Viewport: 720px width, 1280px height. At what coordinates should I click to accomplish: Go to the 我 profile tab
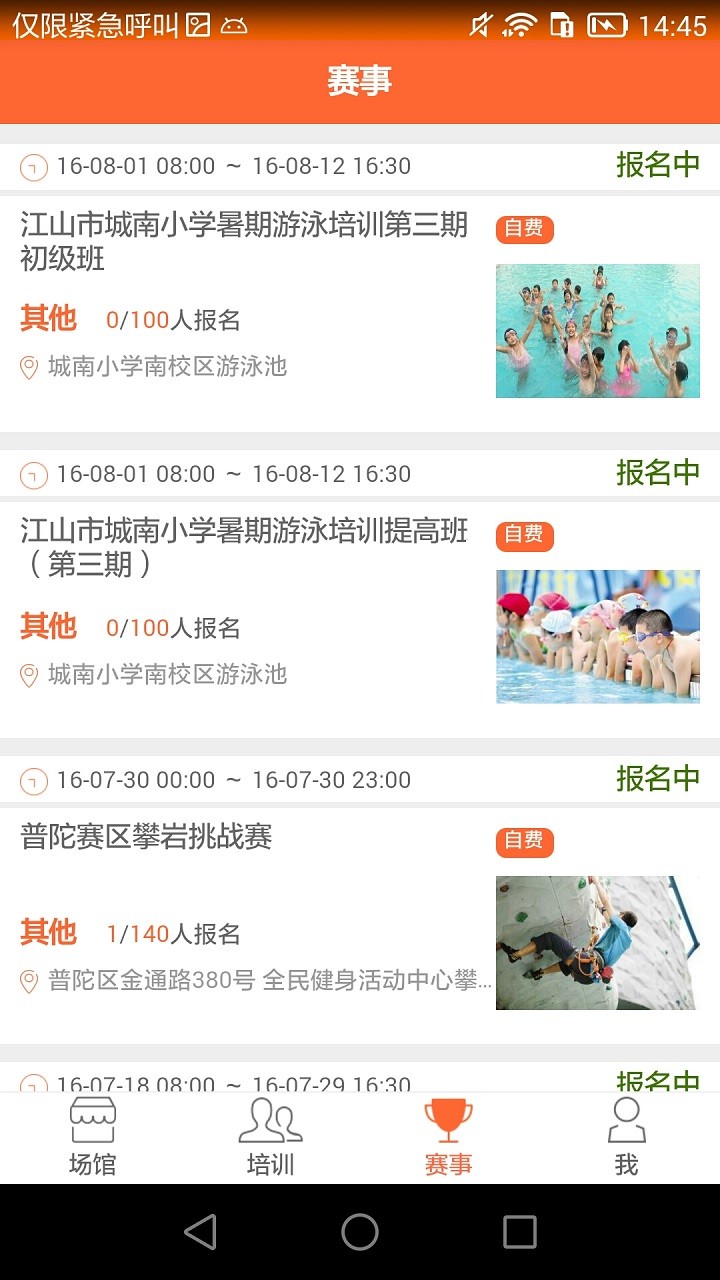tap(626, 1138)
